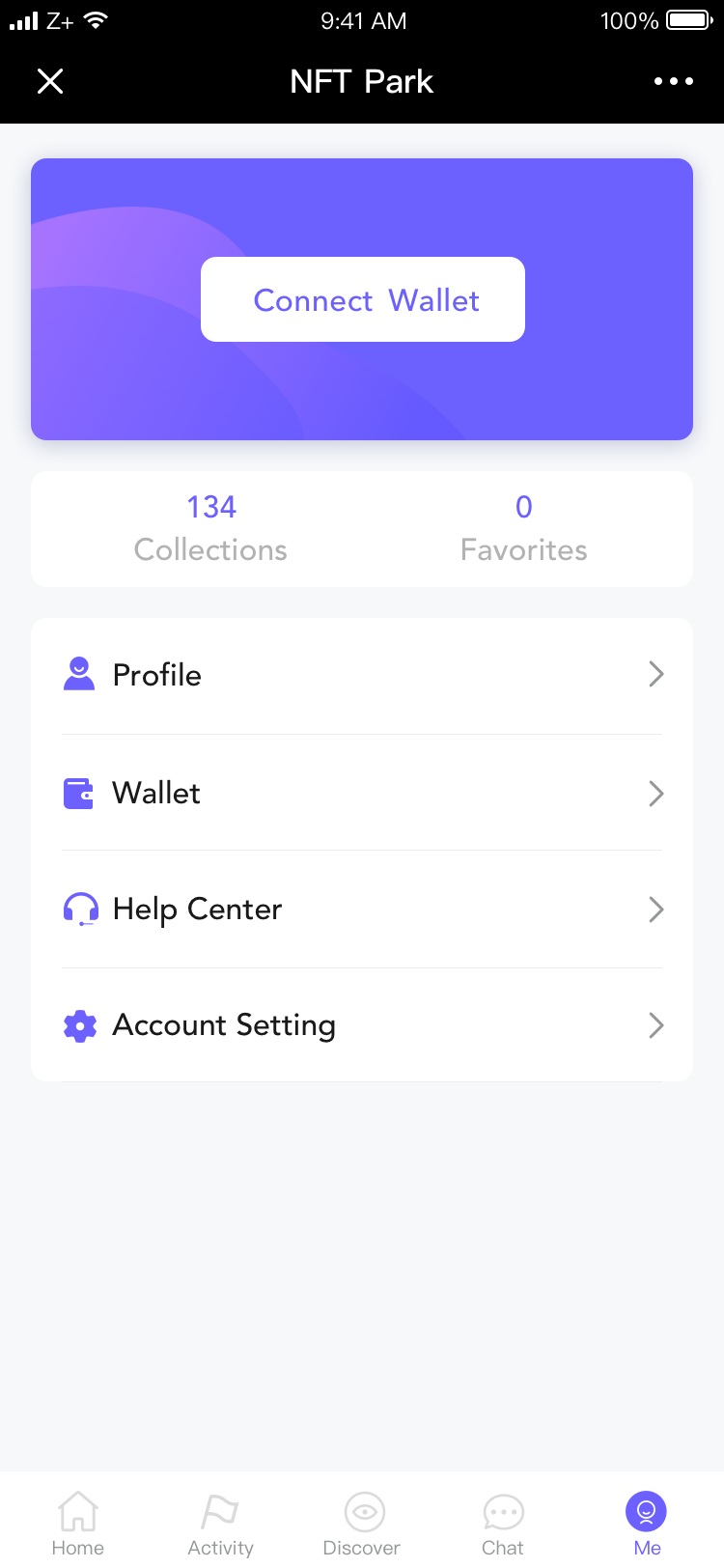
Task: View the 134 Collections
Action: pos(210,528)
